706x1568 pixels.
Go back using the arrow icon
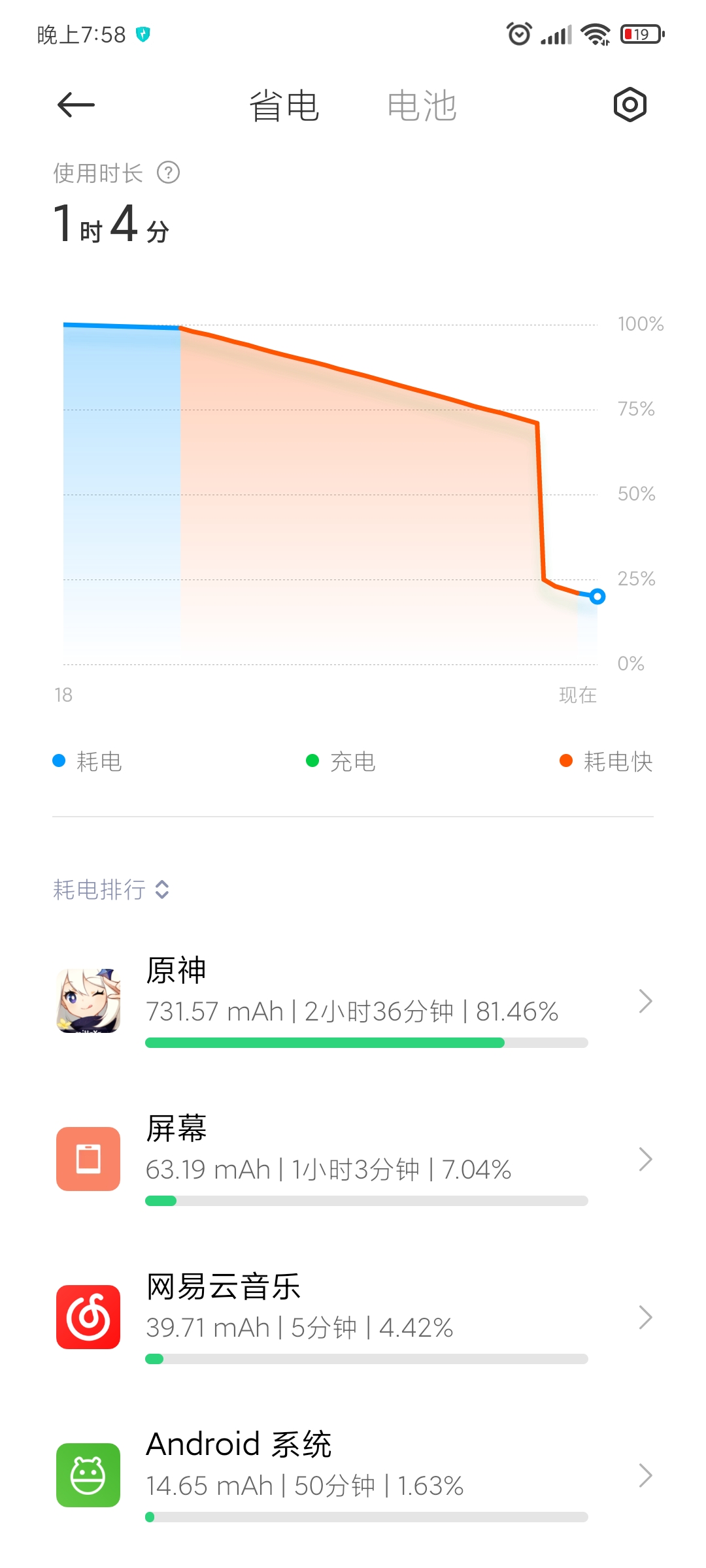76,105
